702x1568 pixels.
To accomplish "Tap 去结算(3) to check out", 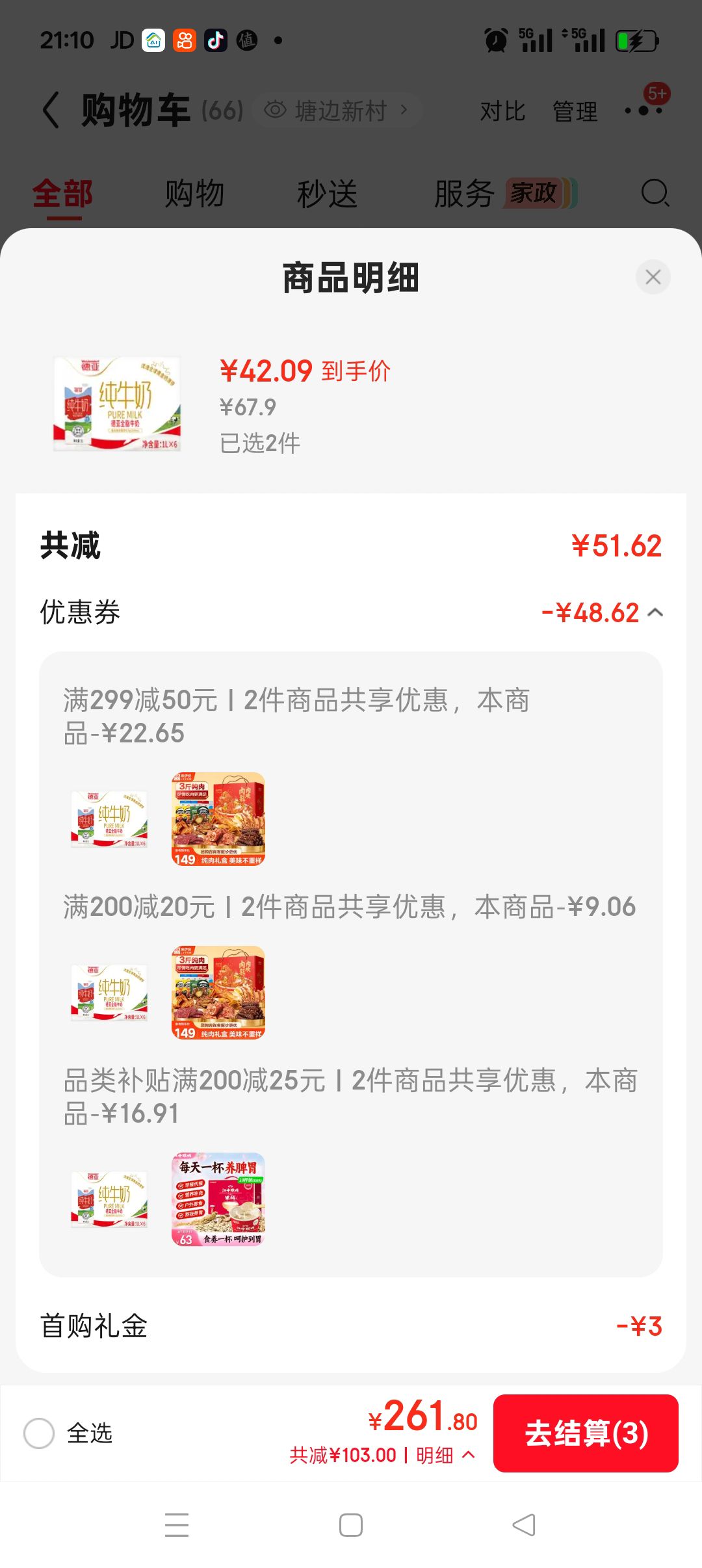I will (586, 1433).
